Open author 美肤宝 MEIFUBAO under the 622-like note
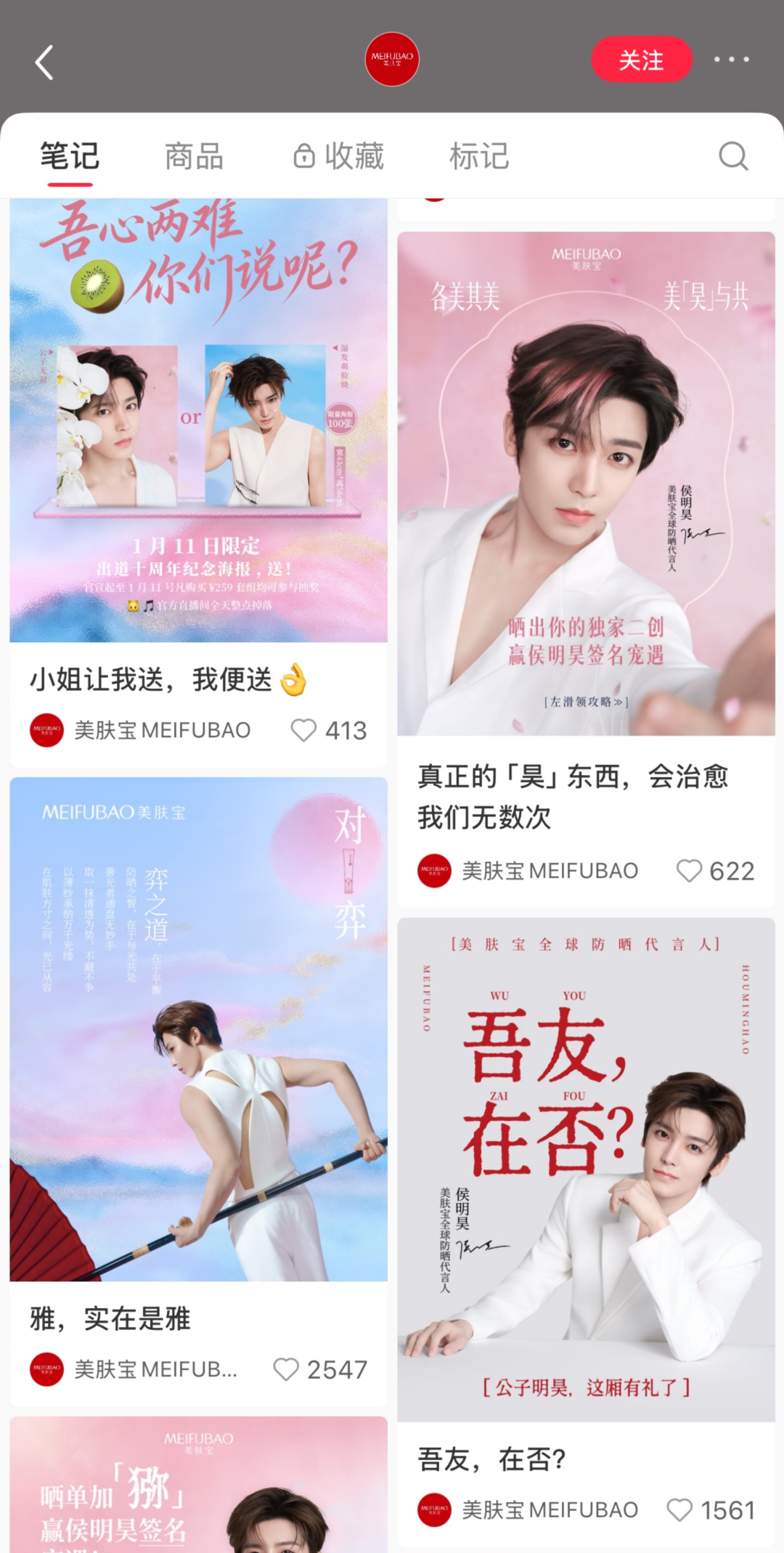The width and height of the screenshot is (784, 1553). click(x=528, y=871)
